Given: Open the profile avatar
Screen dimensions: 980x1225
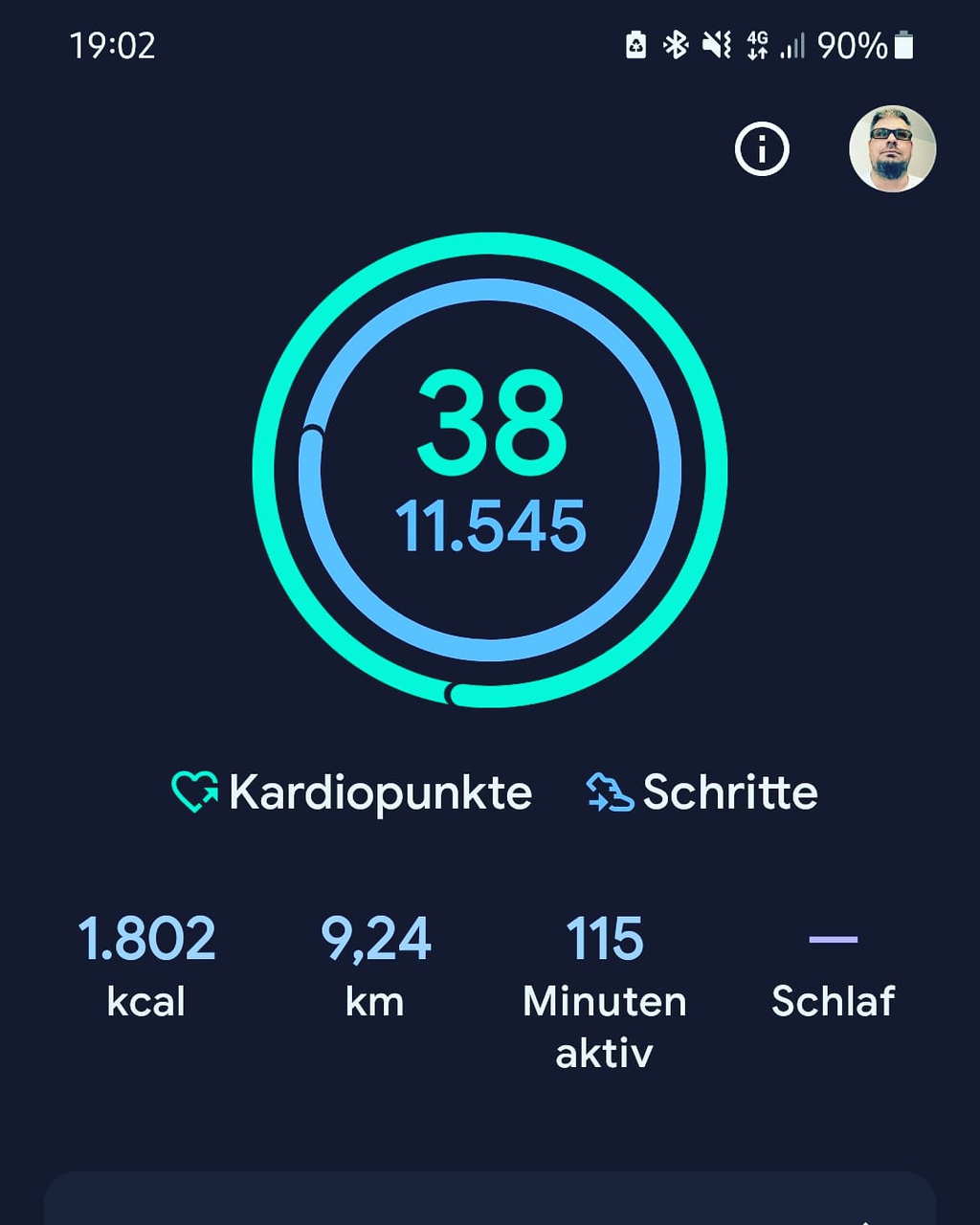Looking at the screenshot, I should pyautogui.click(x=892, y=149).
